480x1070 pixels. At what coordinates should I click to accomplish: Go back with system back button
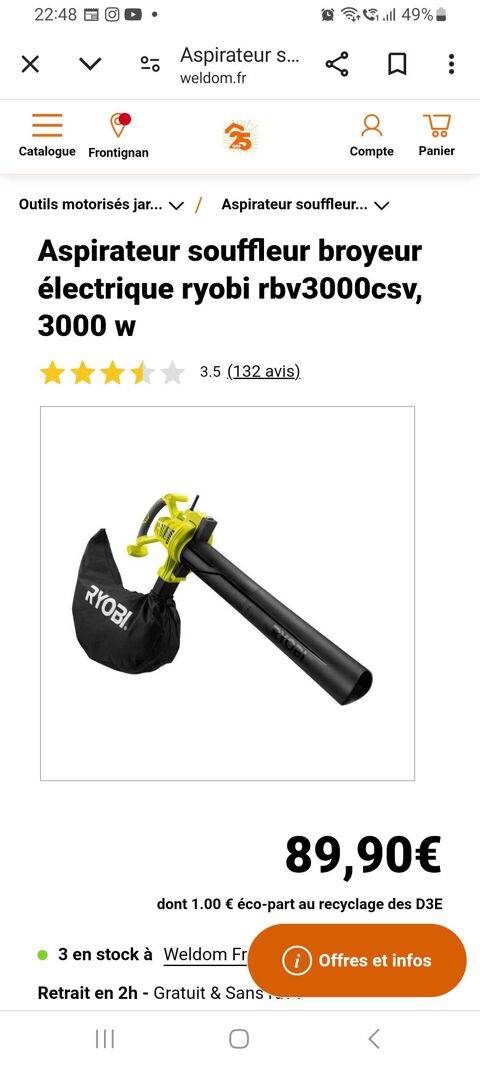pyautogui.click(x=373, y=1039)
